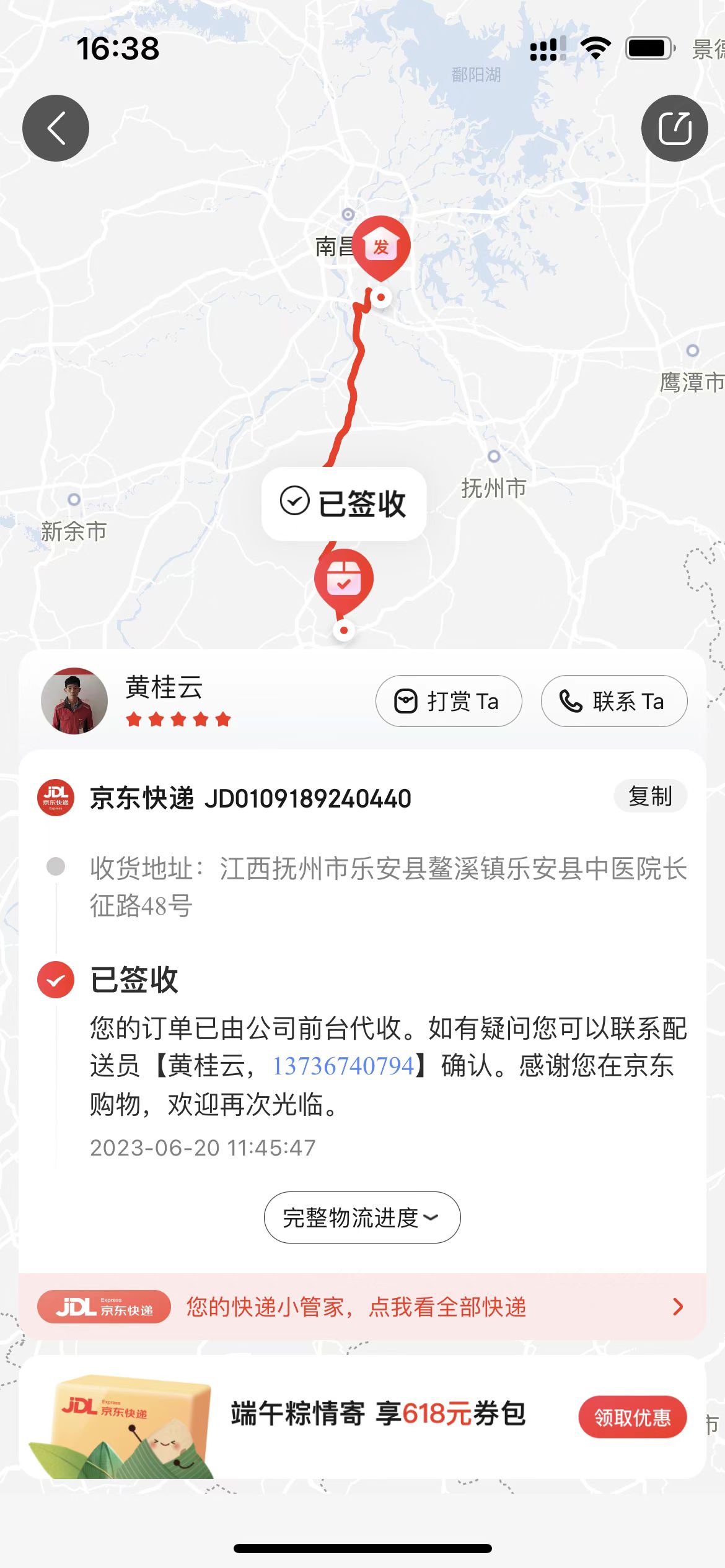Go back using the arrow button
The height and width of the screenshot is (1568, 725).
click(x=56, y=128)
